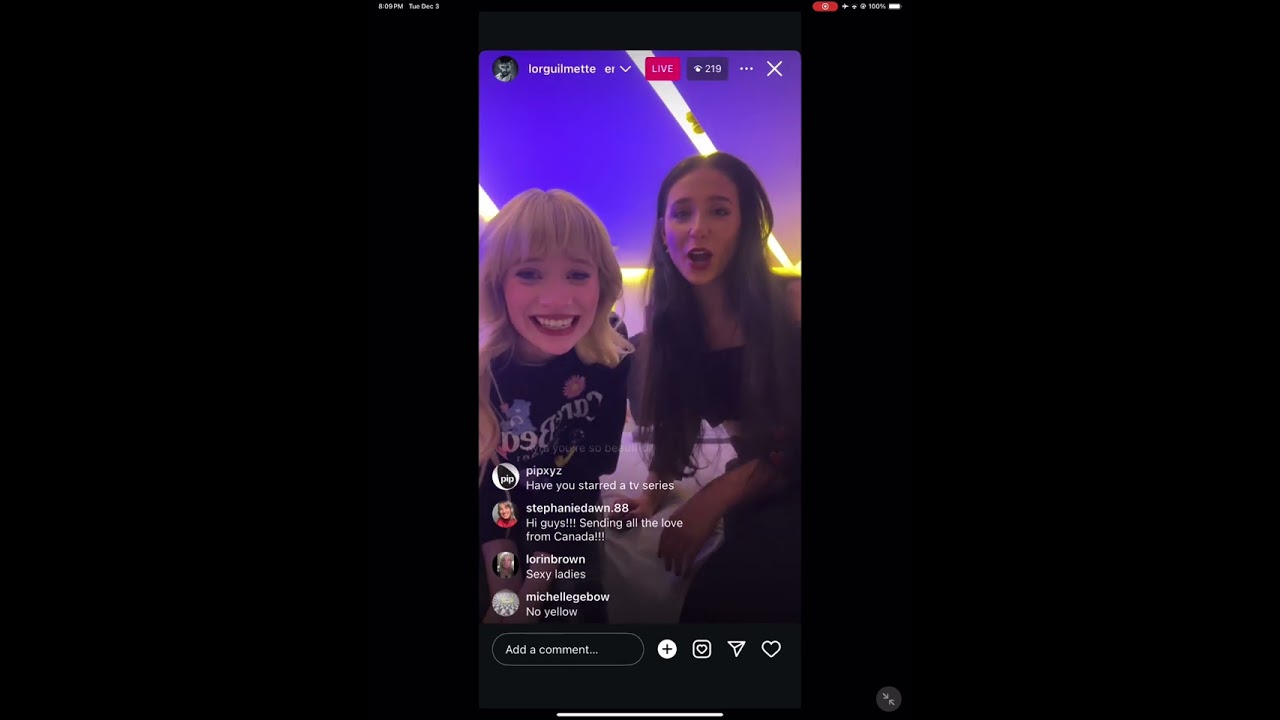The height and width of the screenshot is (720, 1280).
Task: View lorinbrown's profile from comment
Action: coord(506,565)
